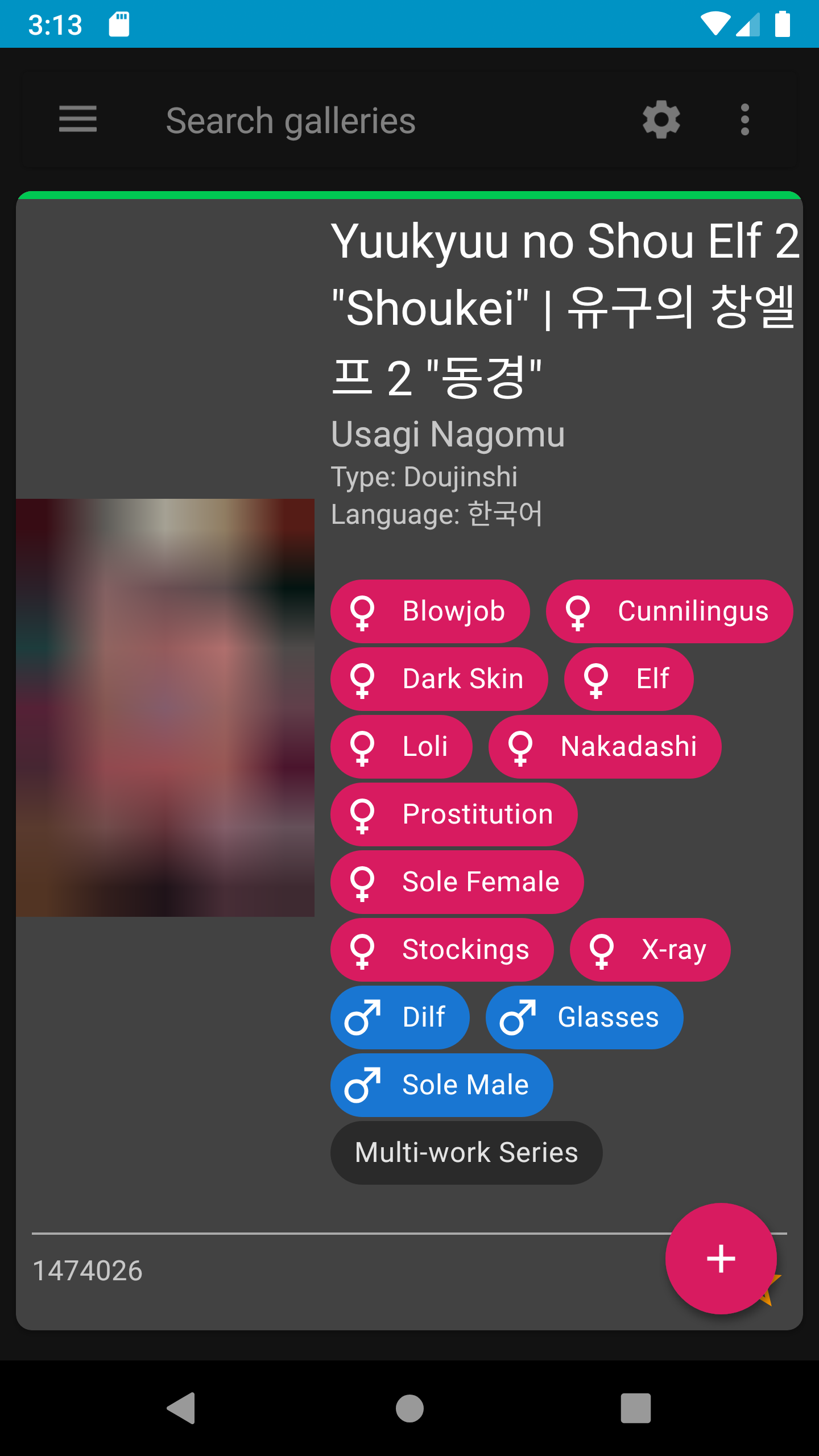
Task: Tap the Search galleries field
Action: [341, 121]
